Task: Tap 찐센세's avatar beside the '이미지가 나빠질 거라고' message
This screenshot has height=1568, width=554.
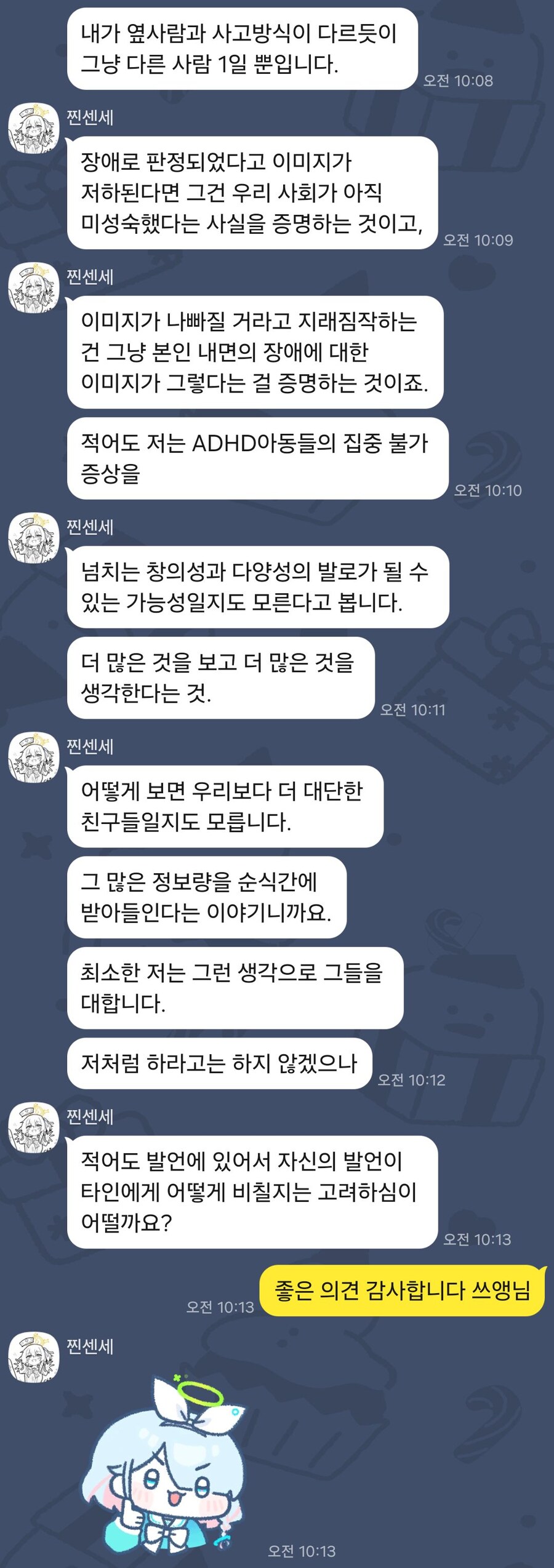Action: click(x=34, y=288)
